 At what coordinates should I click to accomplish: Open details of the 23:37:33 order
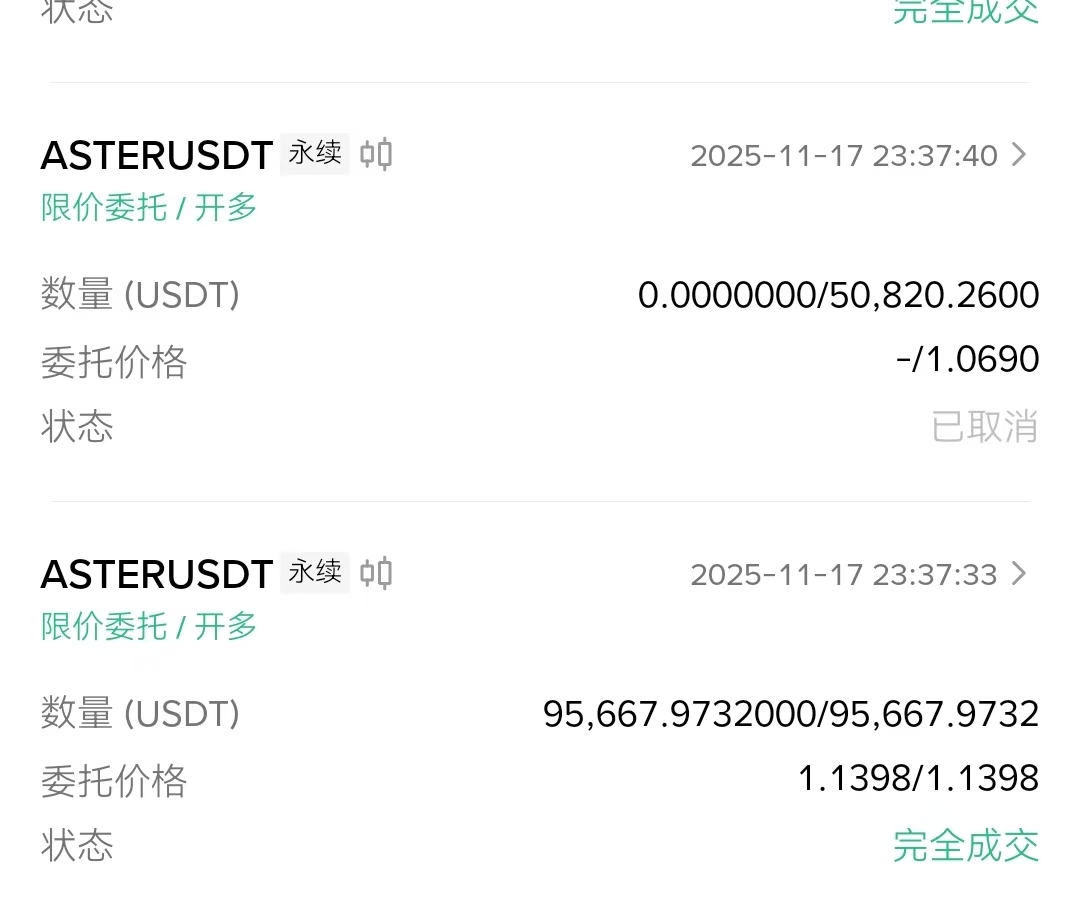pos(1018,574)
